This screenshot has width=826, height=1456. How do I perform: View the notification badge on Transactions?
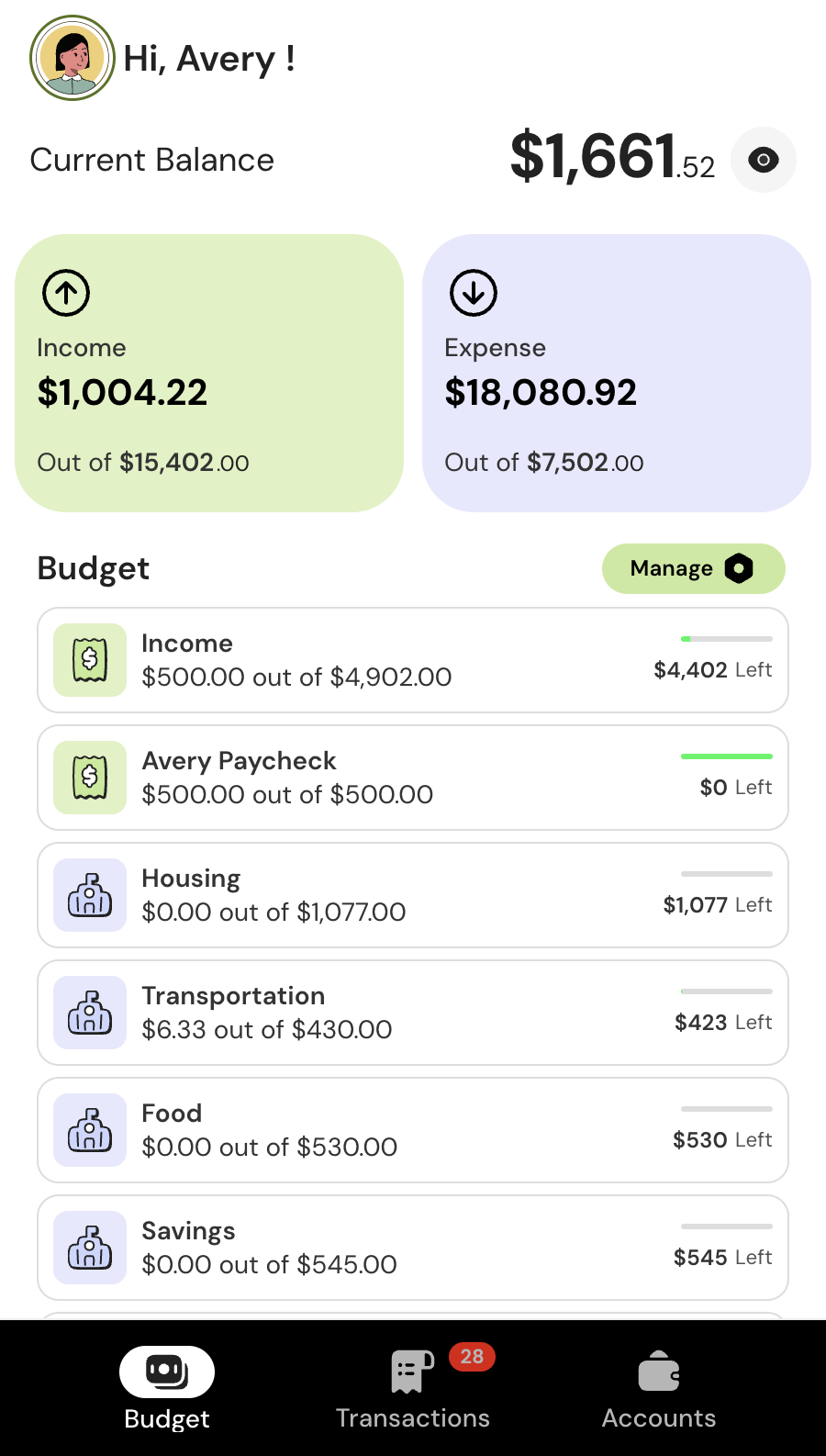tap(472, 1357)
